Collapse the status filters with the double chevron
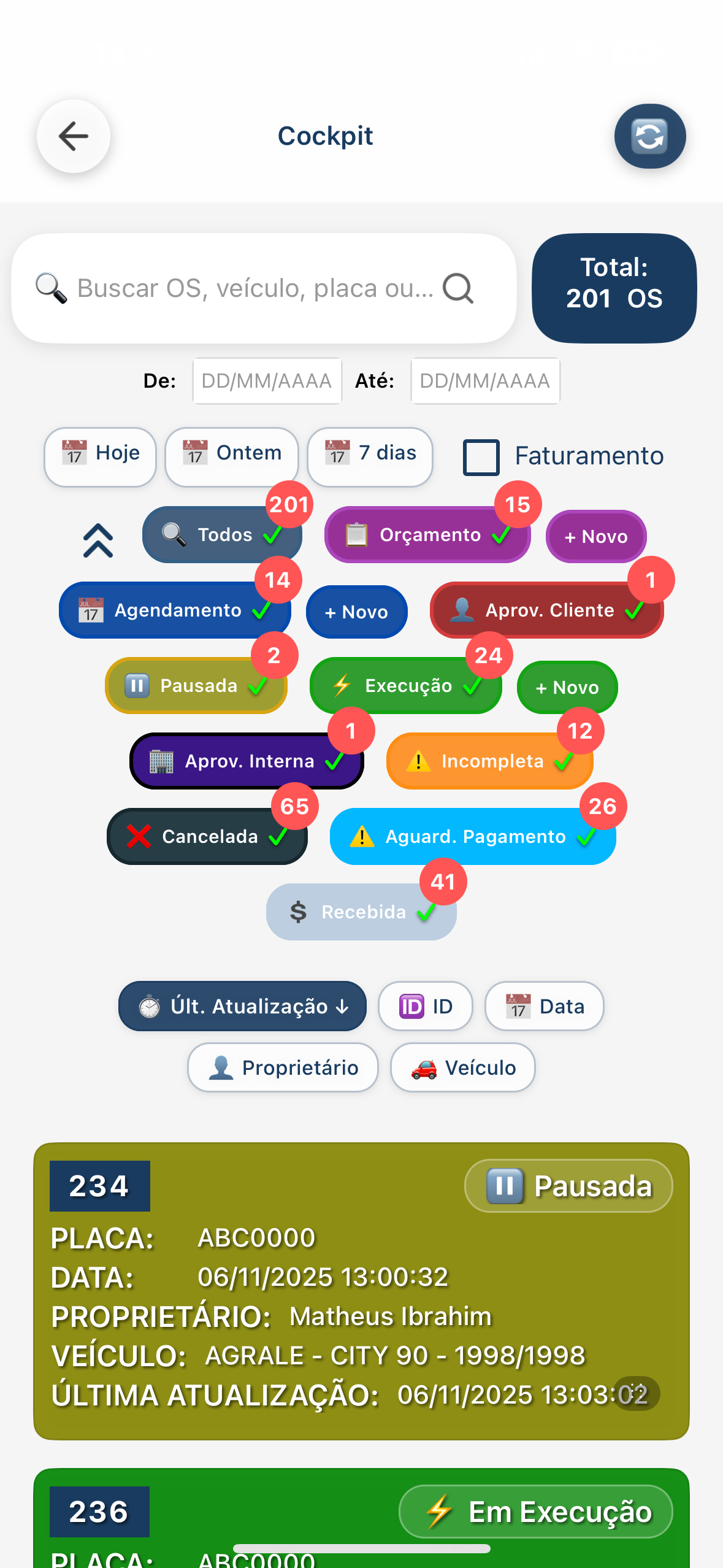Viewport: 723px width, 1568px height. 98,540
